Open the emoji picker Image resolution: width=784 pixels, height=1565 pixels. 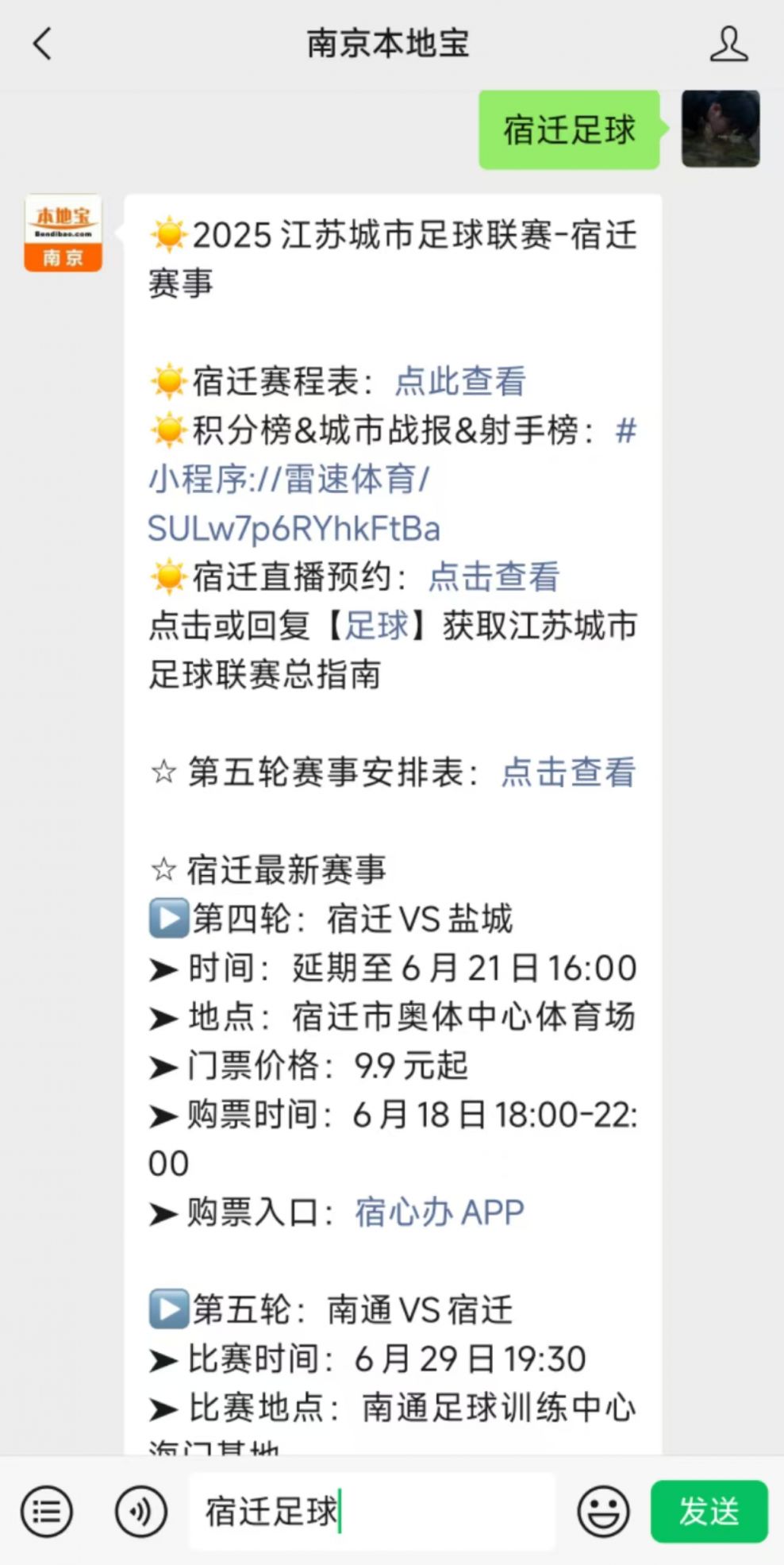(603, 1511)
